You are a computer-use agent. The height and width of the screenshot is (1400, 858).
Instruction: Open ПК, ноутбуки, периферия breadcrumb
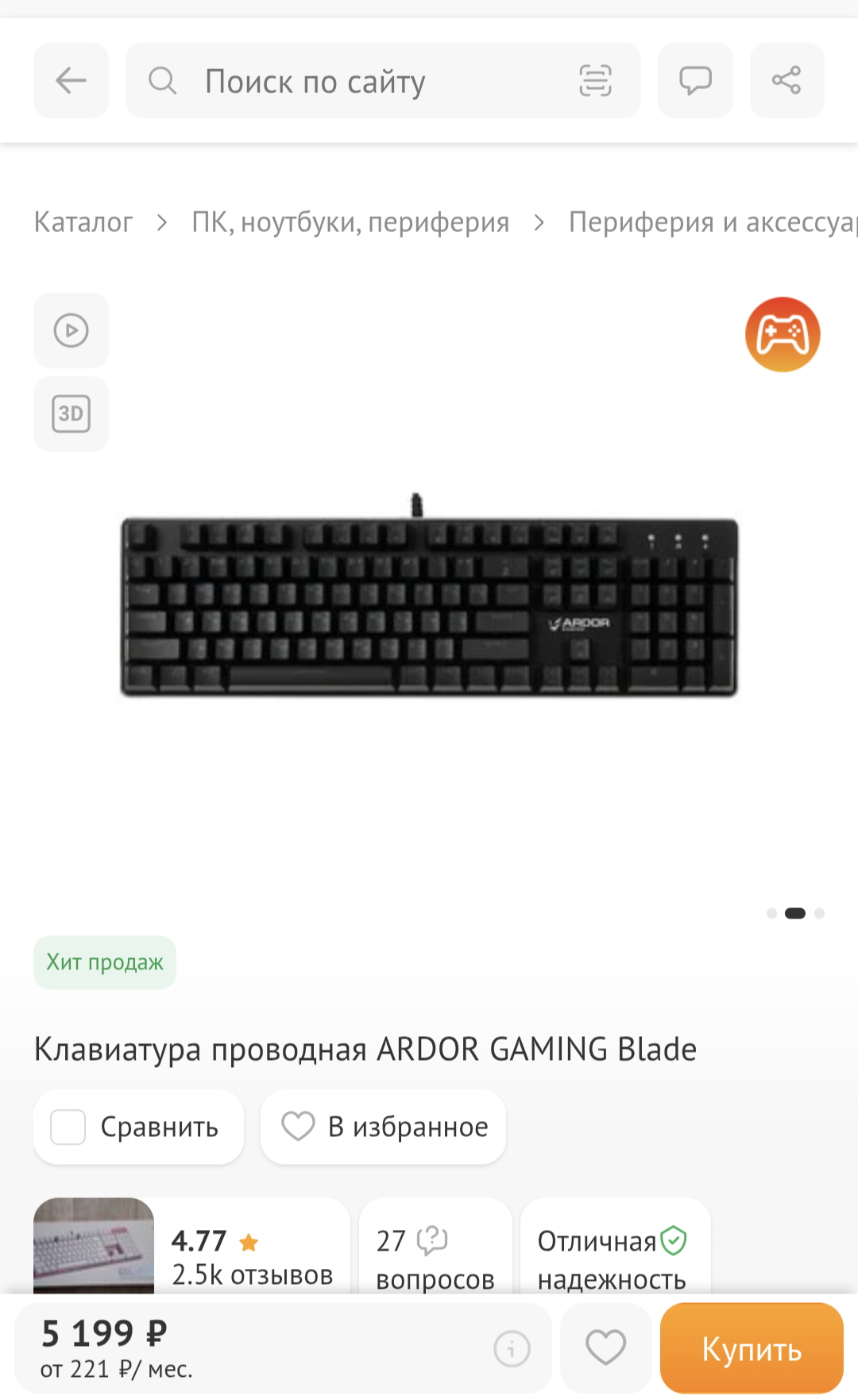pyautogui.click(x=350, y=222)
